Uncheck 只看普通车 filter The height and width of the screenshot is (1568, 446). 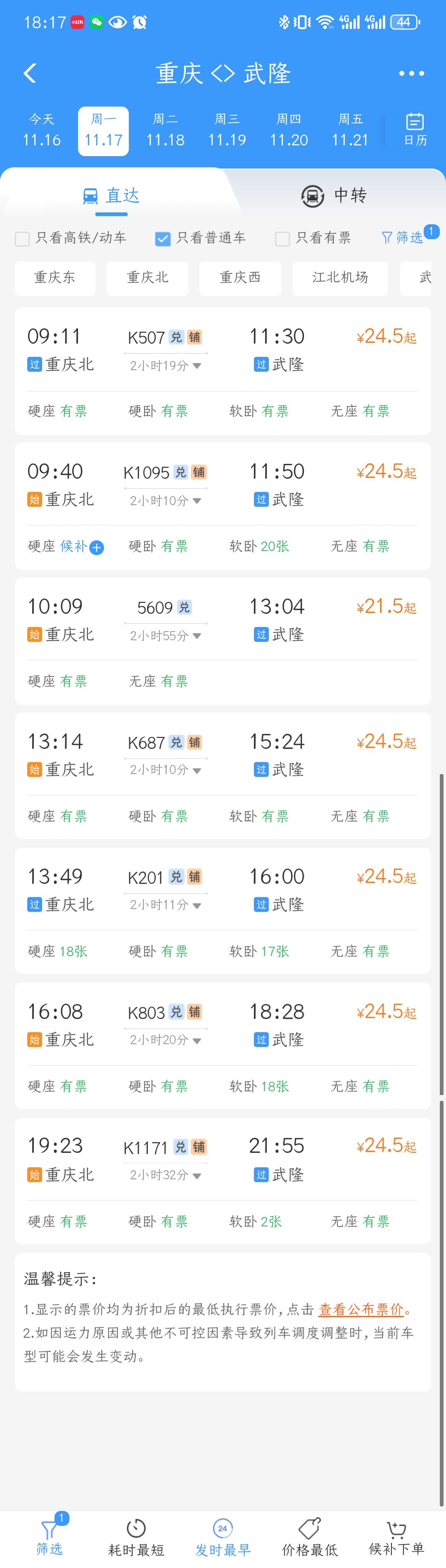(162, 239)
